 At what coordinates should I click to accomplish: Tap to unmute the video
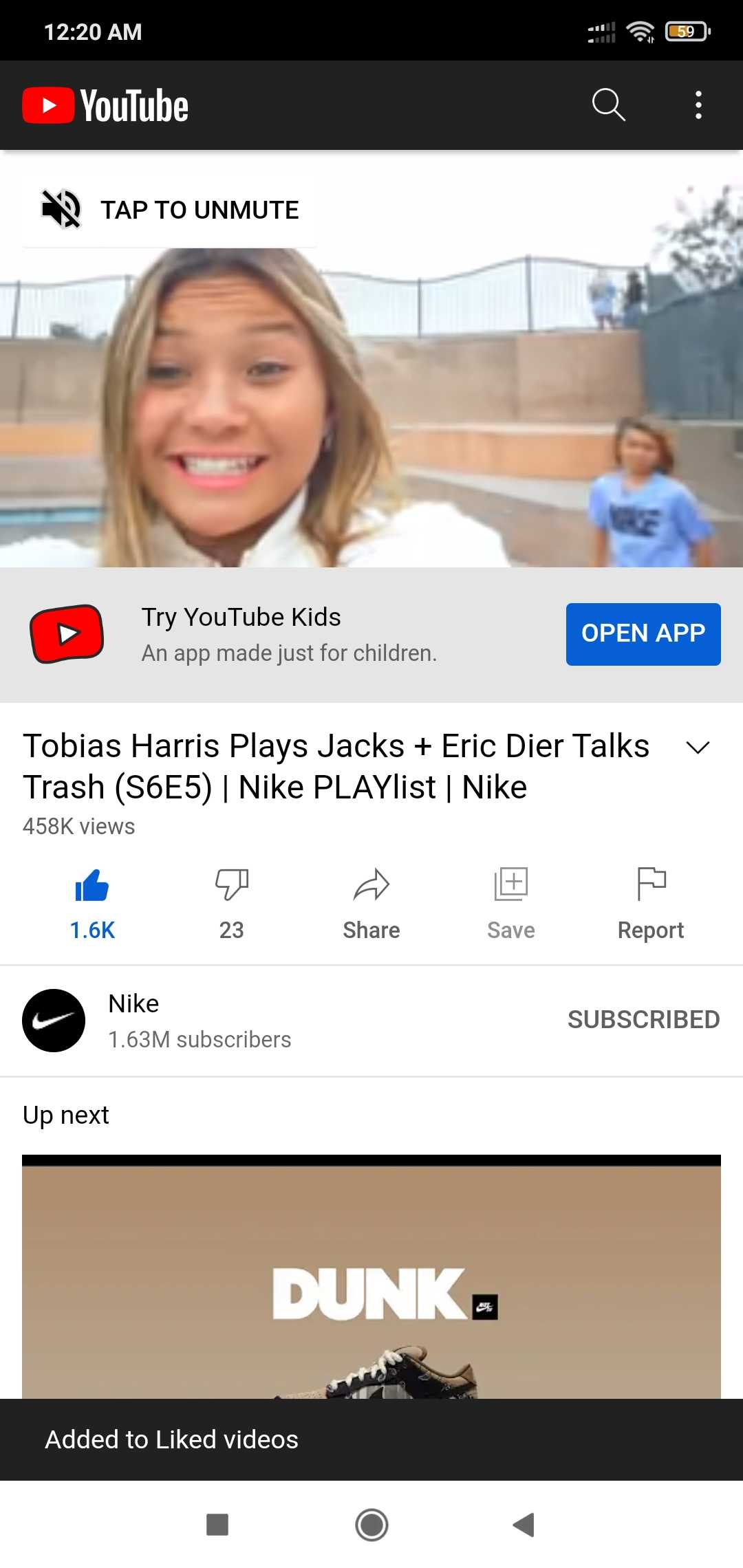click(x=170, y=210)
